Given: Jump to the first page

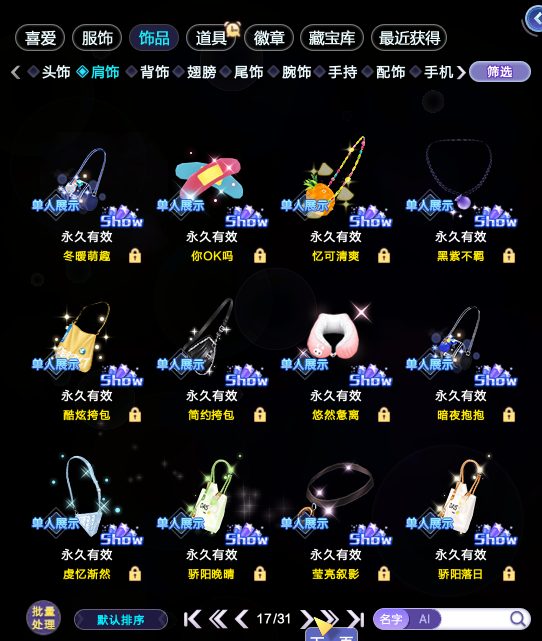Looking at the screenshot, I should pyautogui.click(x=192, y=619).
